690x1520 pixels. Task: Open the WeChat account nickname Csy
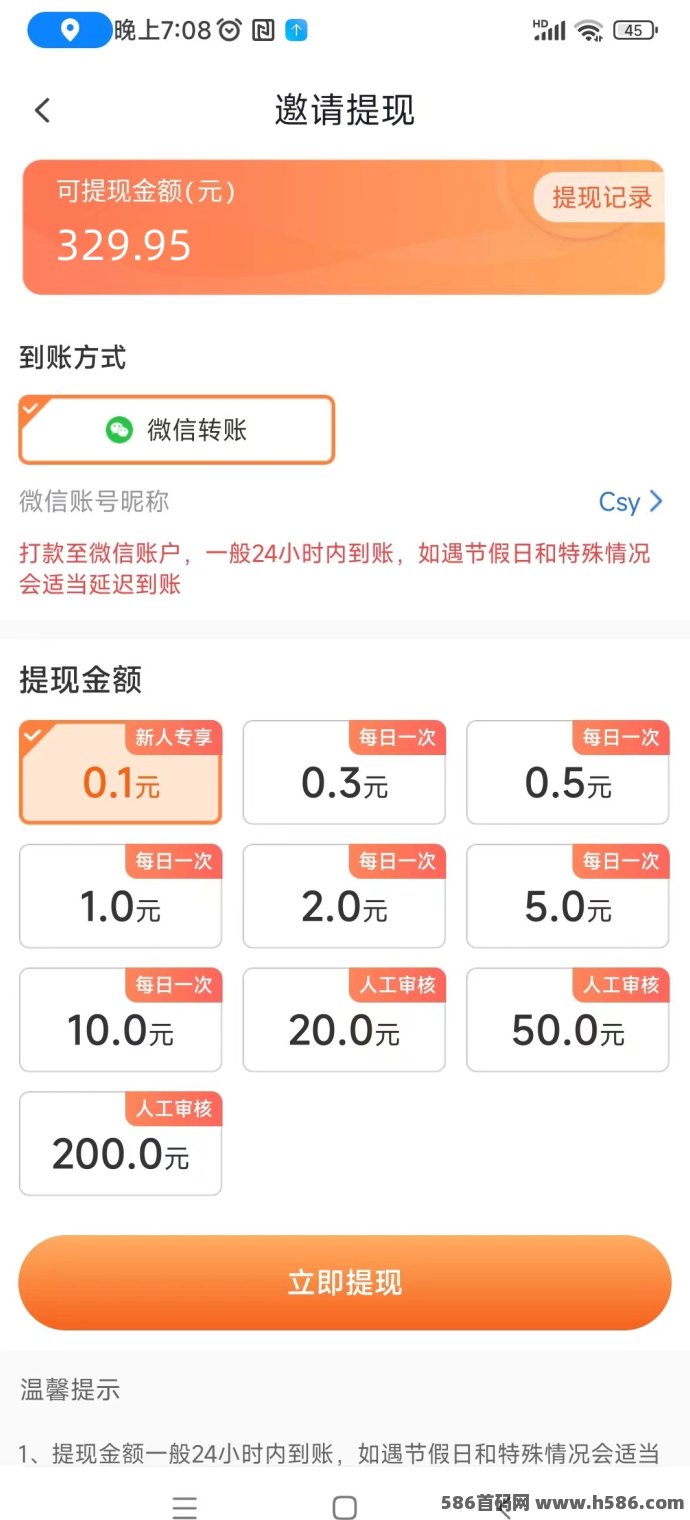click(631, 501)
